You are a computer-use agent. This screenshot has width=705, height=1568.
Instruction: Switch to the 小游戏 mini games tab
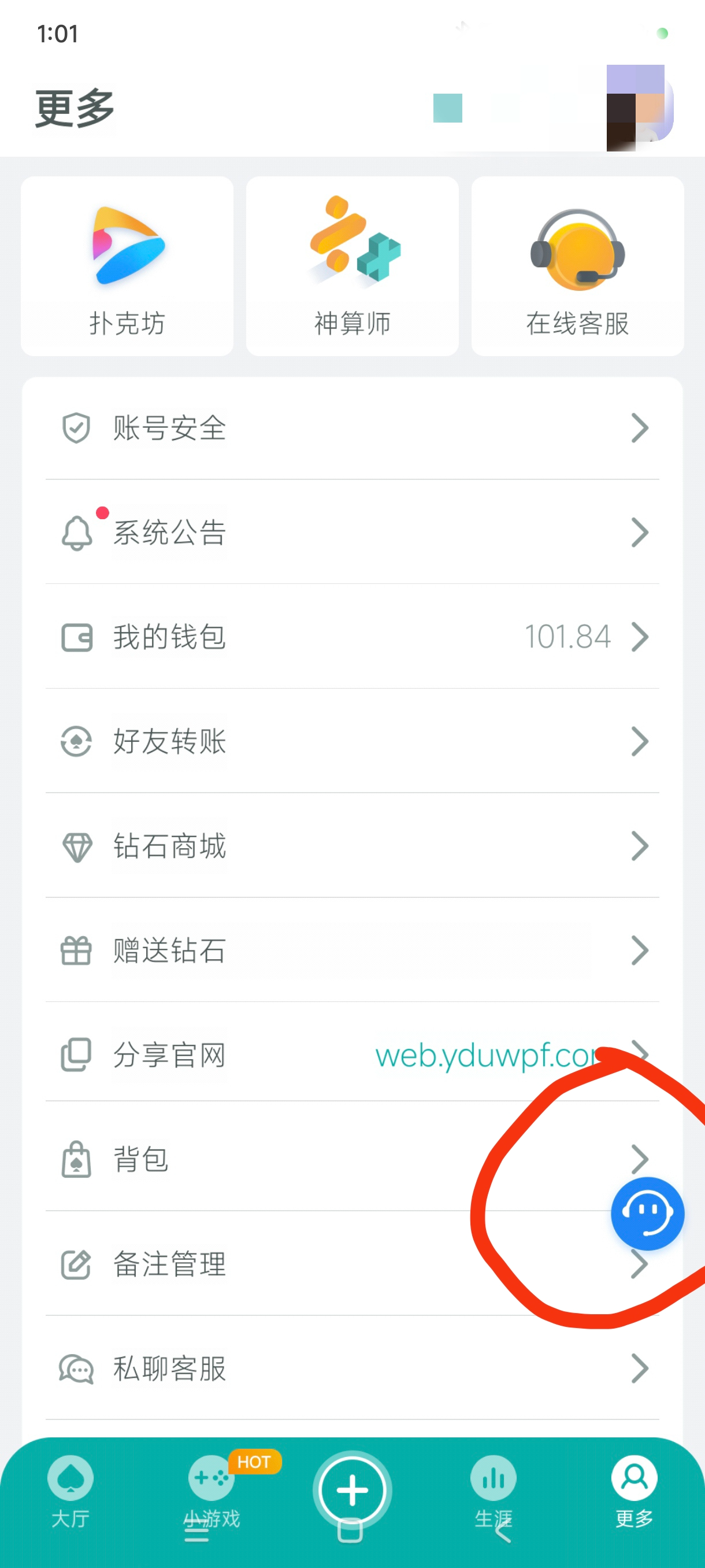point(211,1489)
